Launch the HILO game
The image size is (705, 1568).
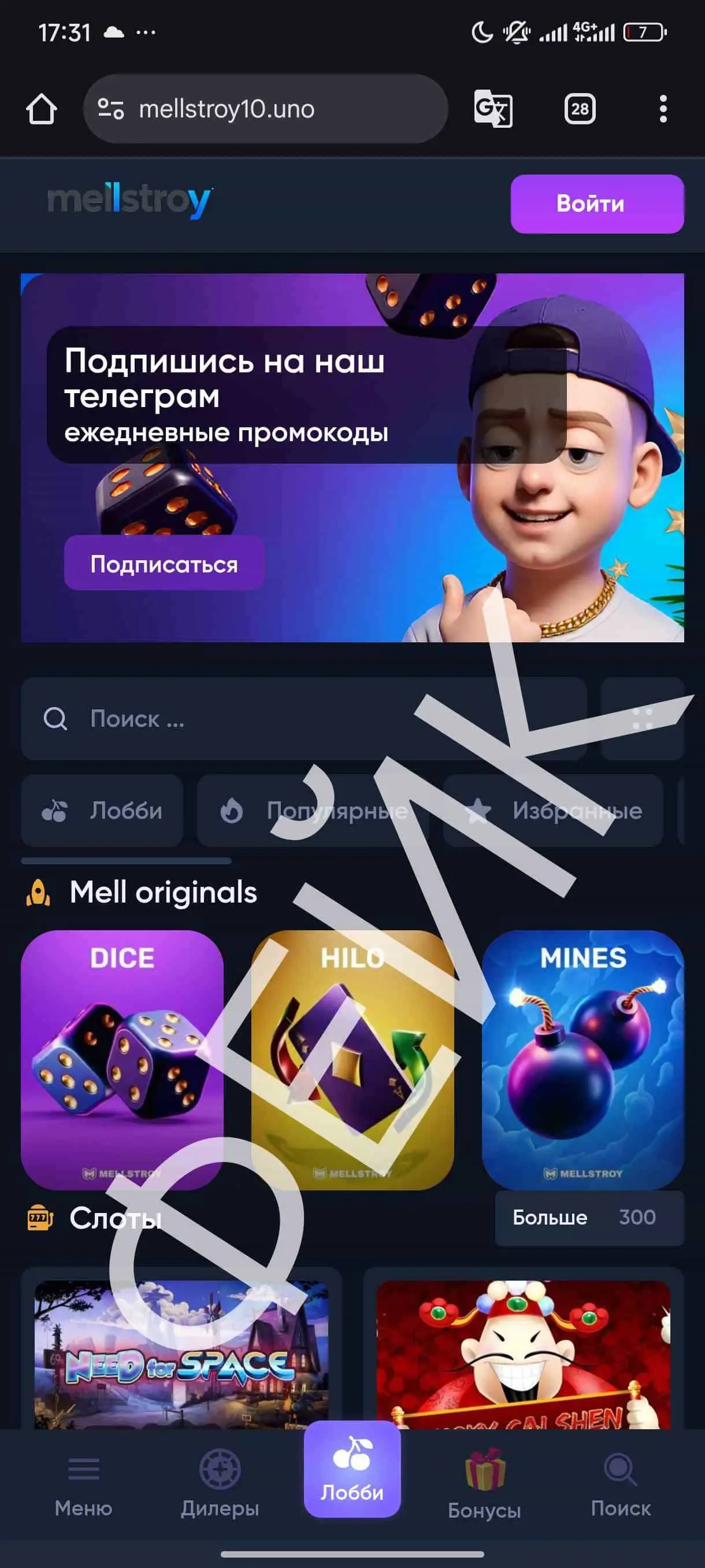click(x=352, y=1059)
